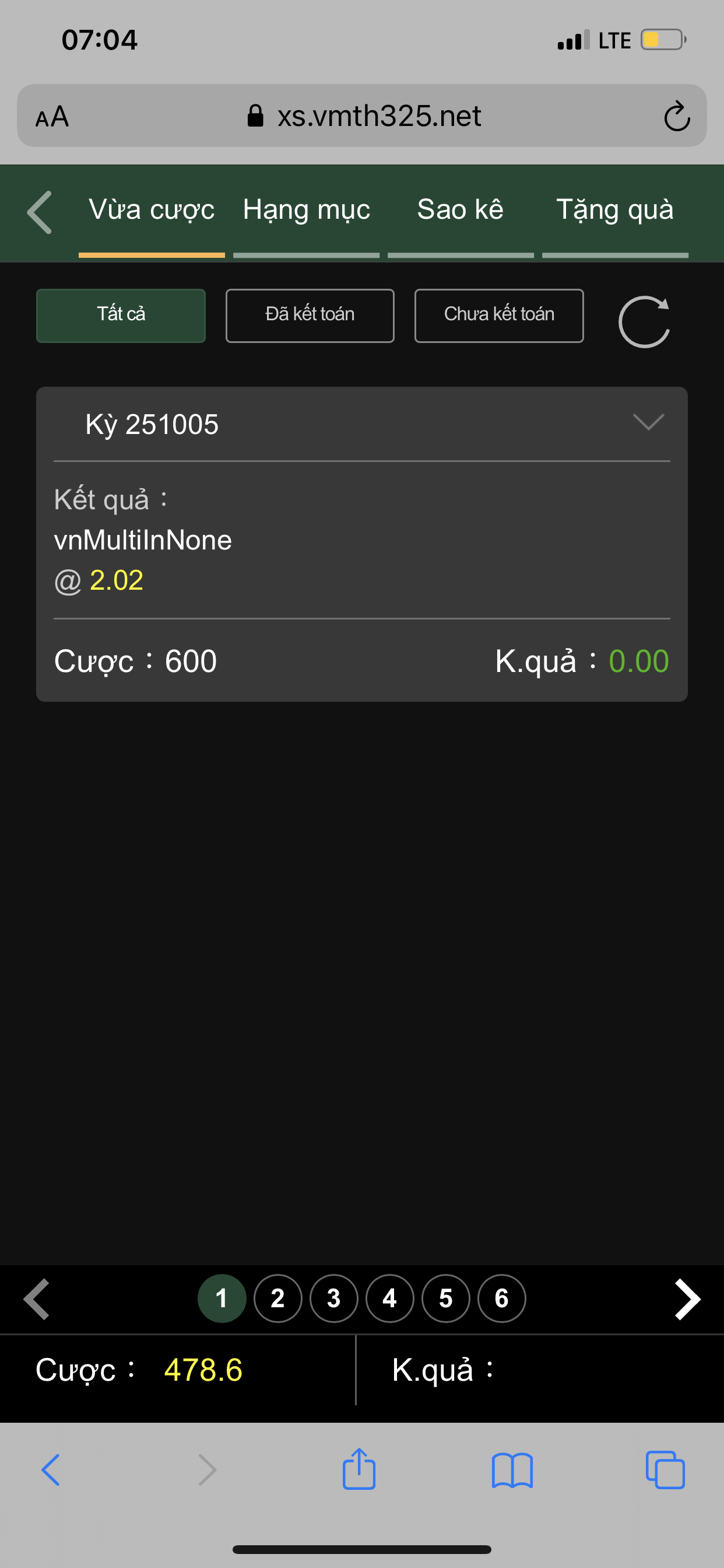Select the Tặng quà tab
This screenshot has width=724, height=1568.
pyautogui.click(x=614, y=211)
